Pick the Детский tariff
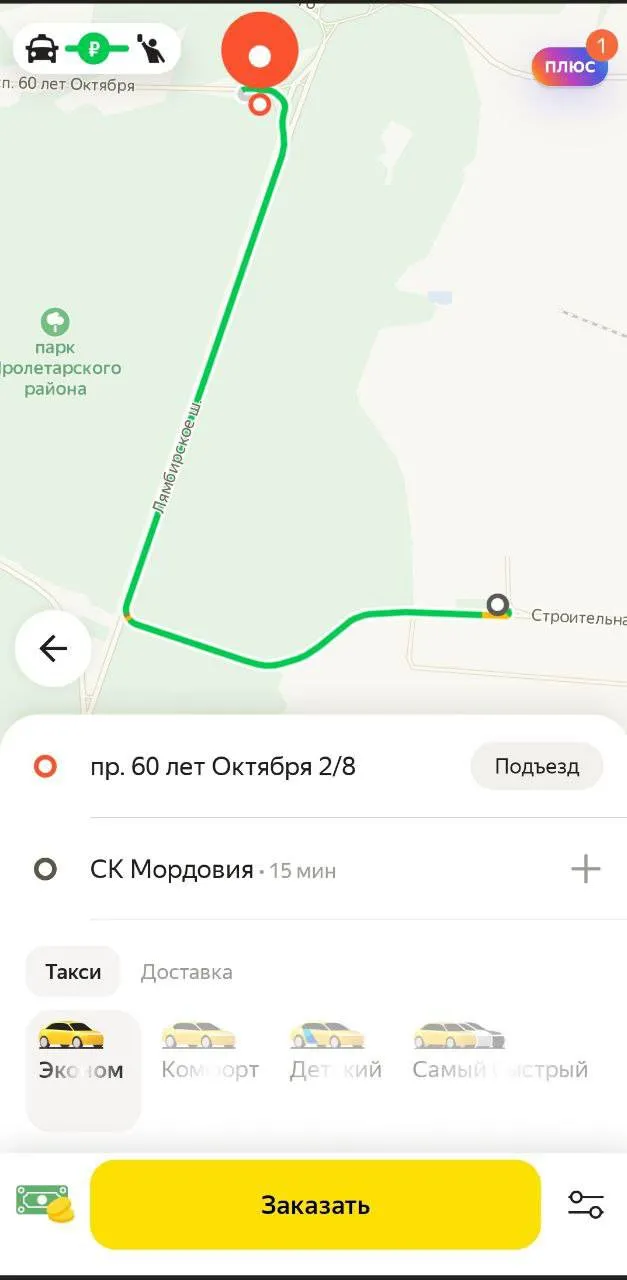Image resolution: width=627 pixels, height=1280 pixels. click(335, 1052)
